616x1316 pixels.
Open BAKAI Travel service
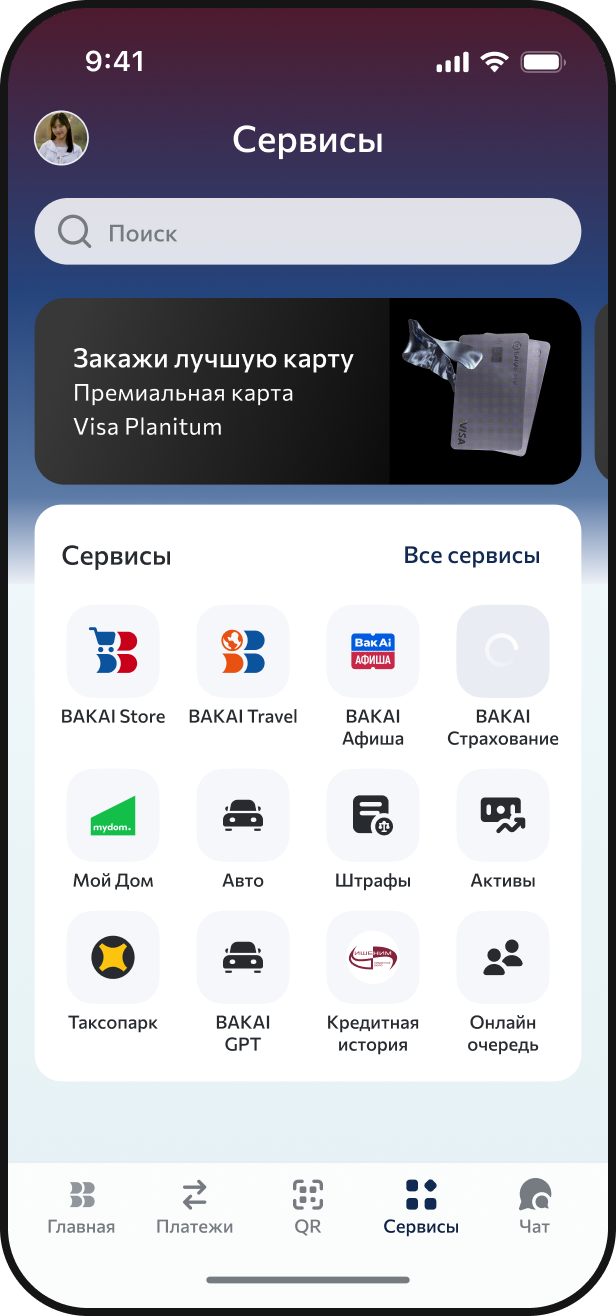point(243,651)
